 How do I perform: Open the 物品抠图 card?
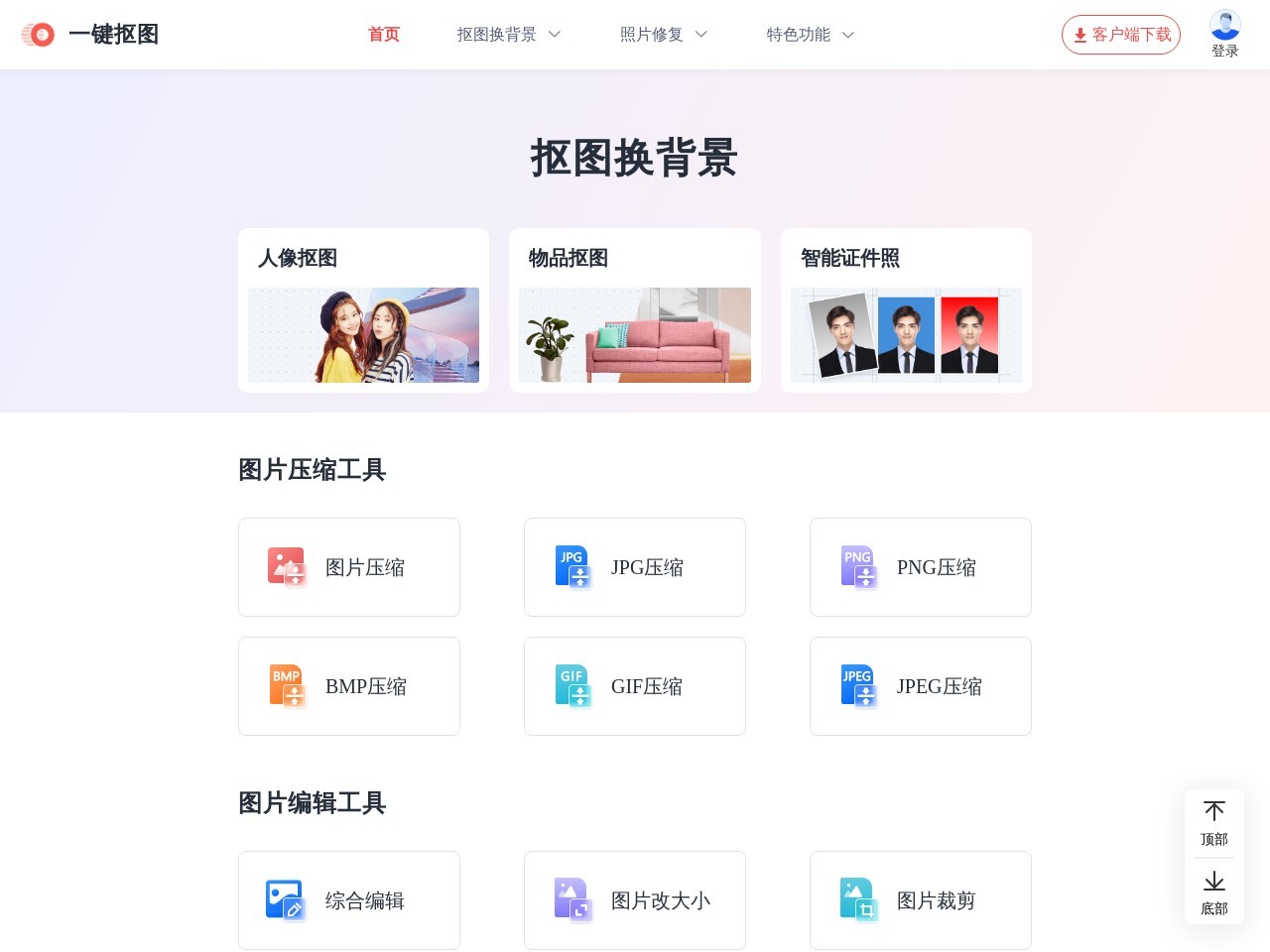[634, 310]
